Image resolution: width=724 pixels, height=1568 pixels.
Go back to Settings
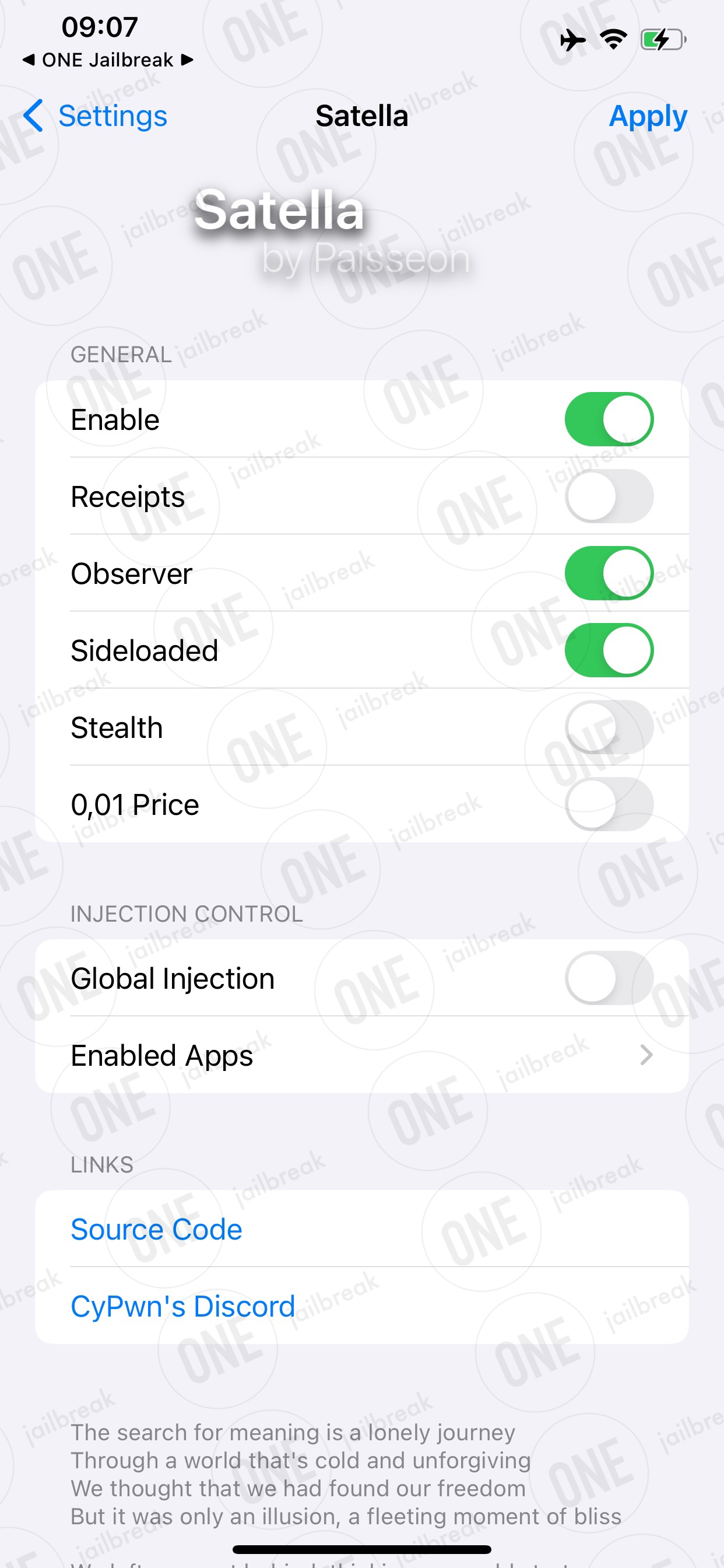click(x=95, y=116)
